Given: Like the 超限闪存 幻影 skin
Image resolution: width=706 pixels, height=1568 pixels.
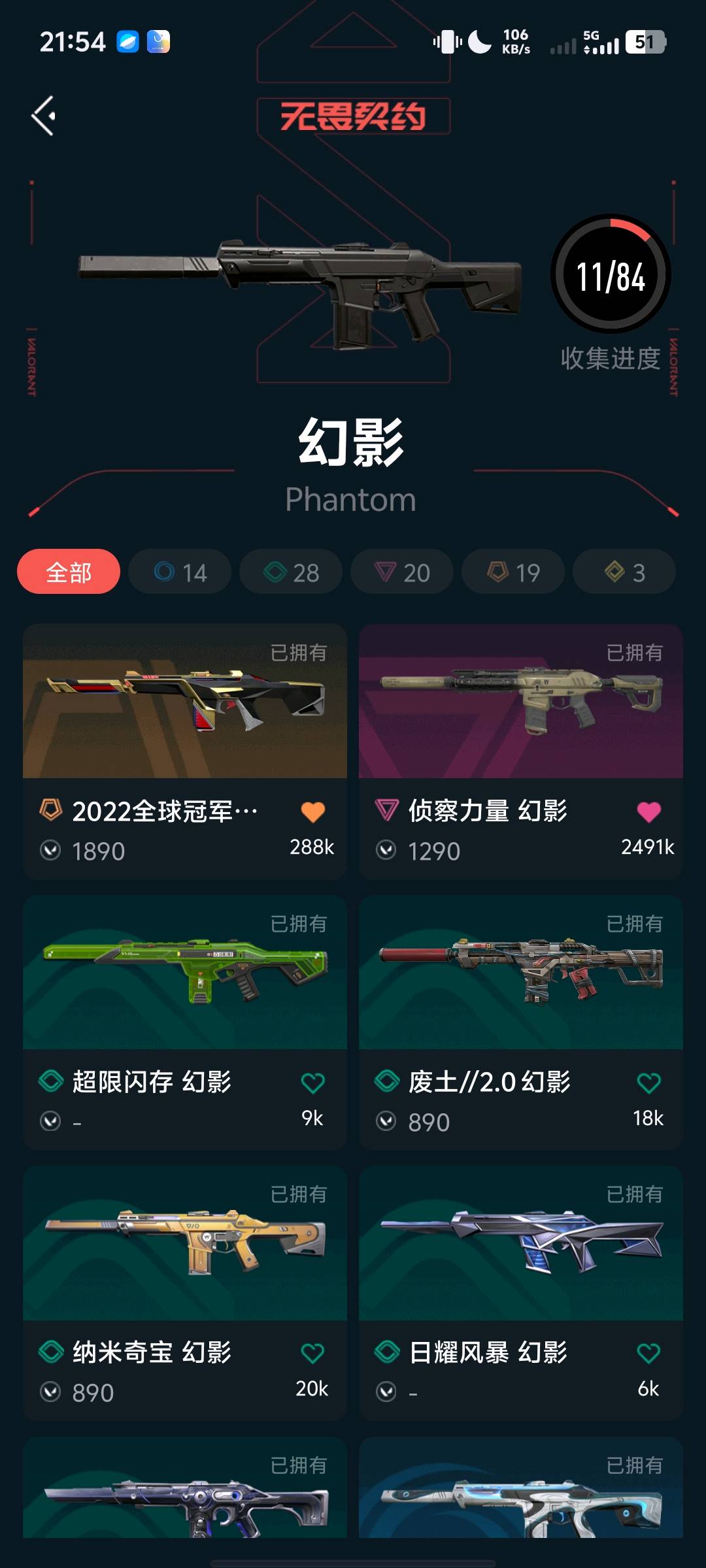Looking at the screenshot, I should click(312, 1083).
